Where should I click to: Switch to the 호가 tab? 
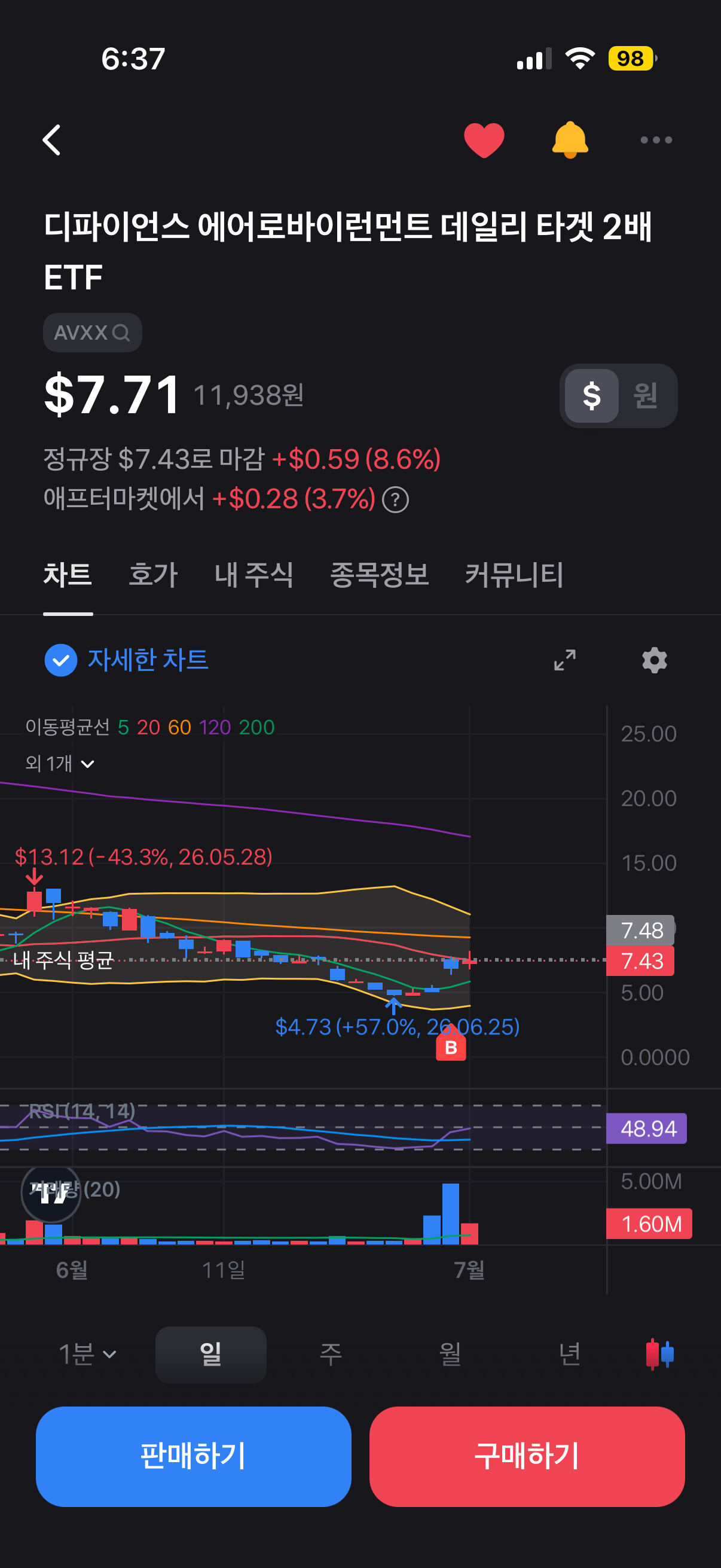pyautogui.click(x=152, y=575)
